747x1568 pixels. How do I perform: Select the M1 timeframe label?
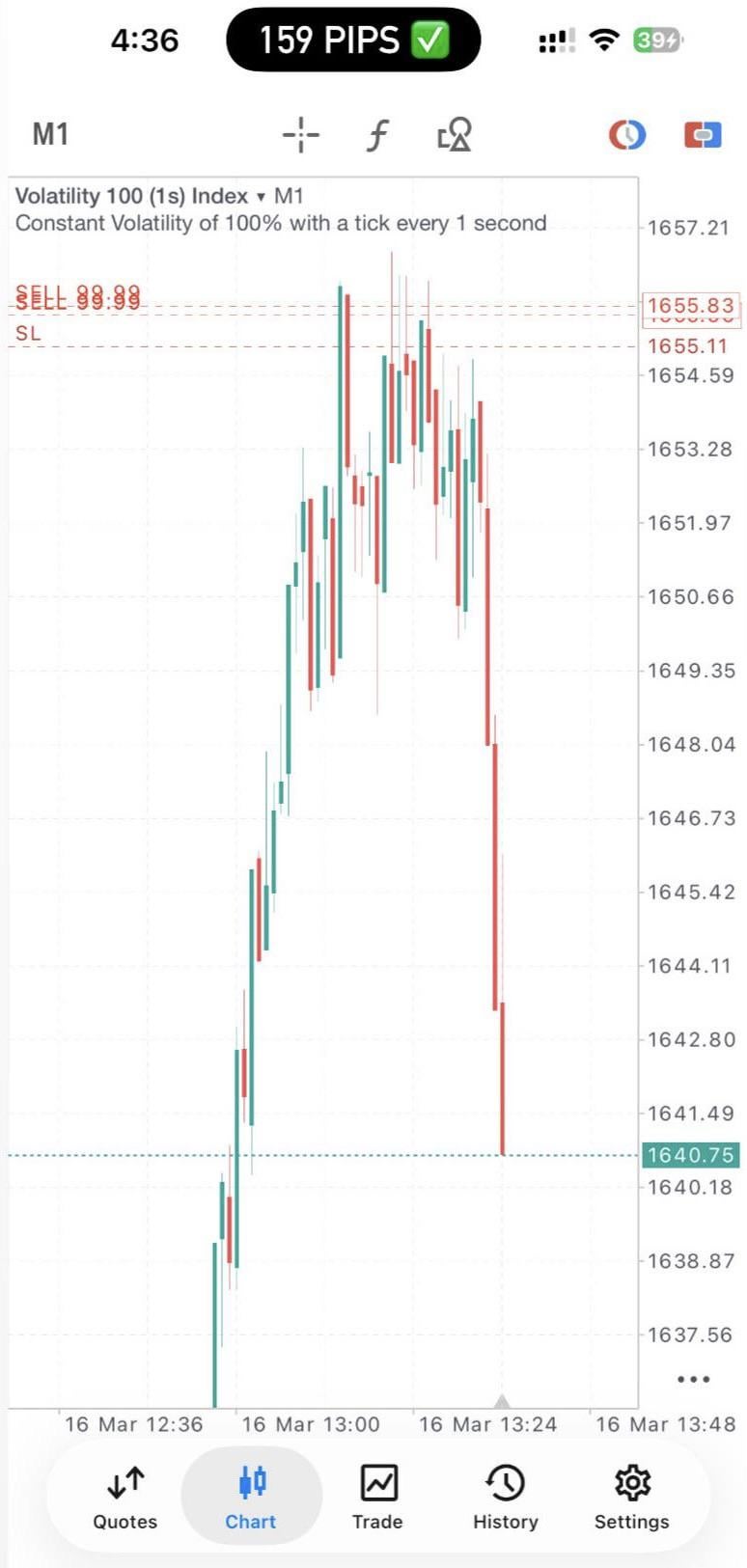pyautogui.click(x=49, y=135)
